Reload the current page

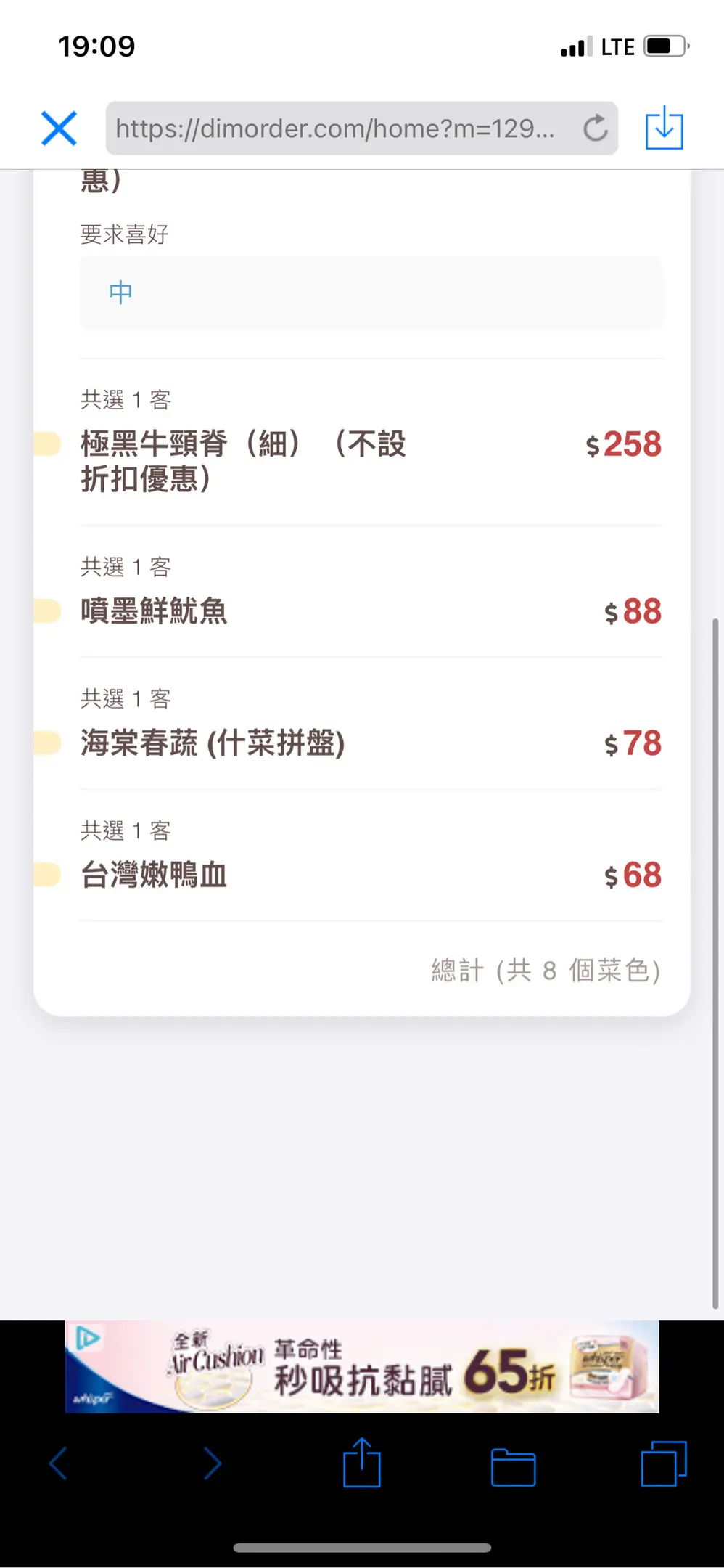point(596,128)
